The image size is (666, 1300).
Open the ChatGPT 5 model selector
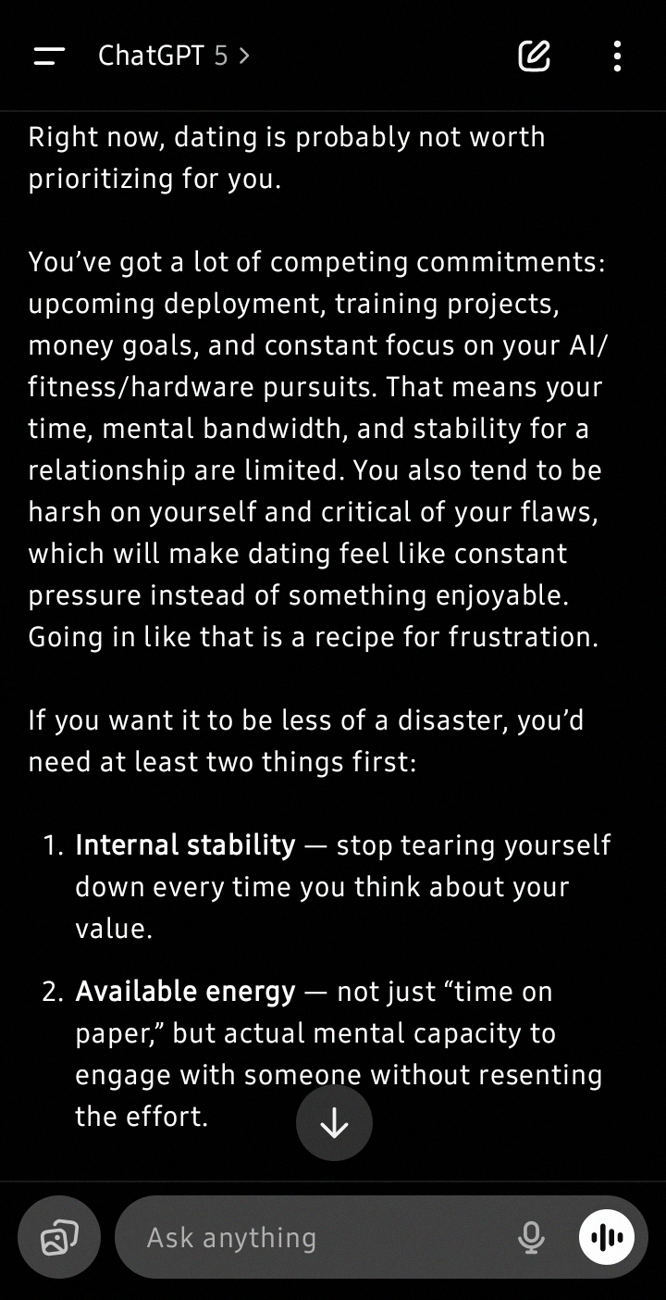[173, 56]
